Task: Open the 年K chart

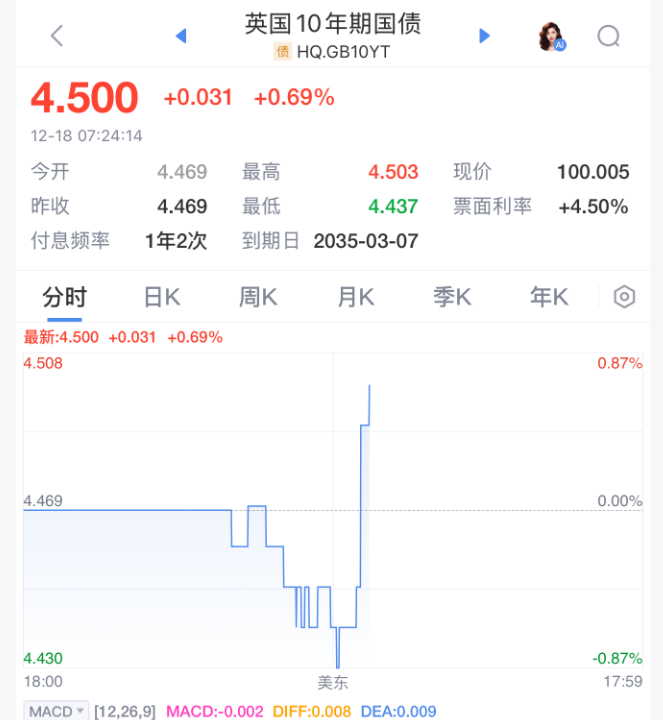Action: coord(549,297)
